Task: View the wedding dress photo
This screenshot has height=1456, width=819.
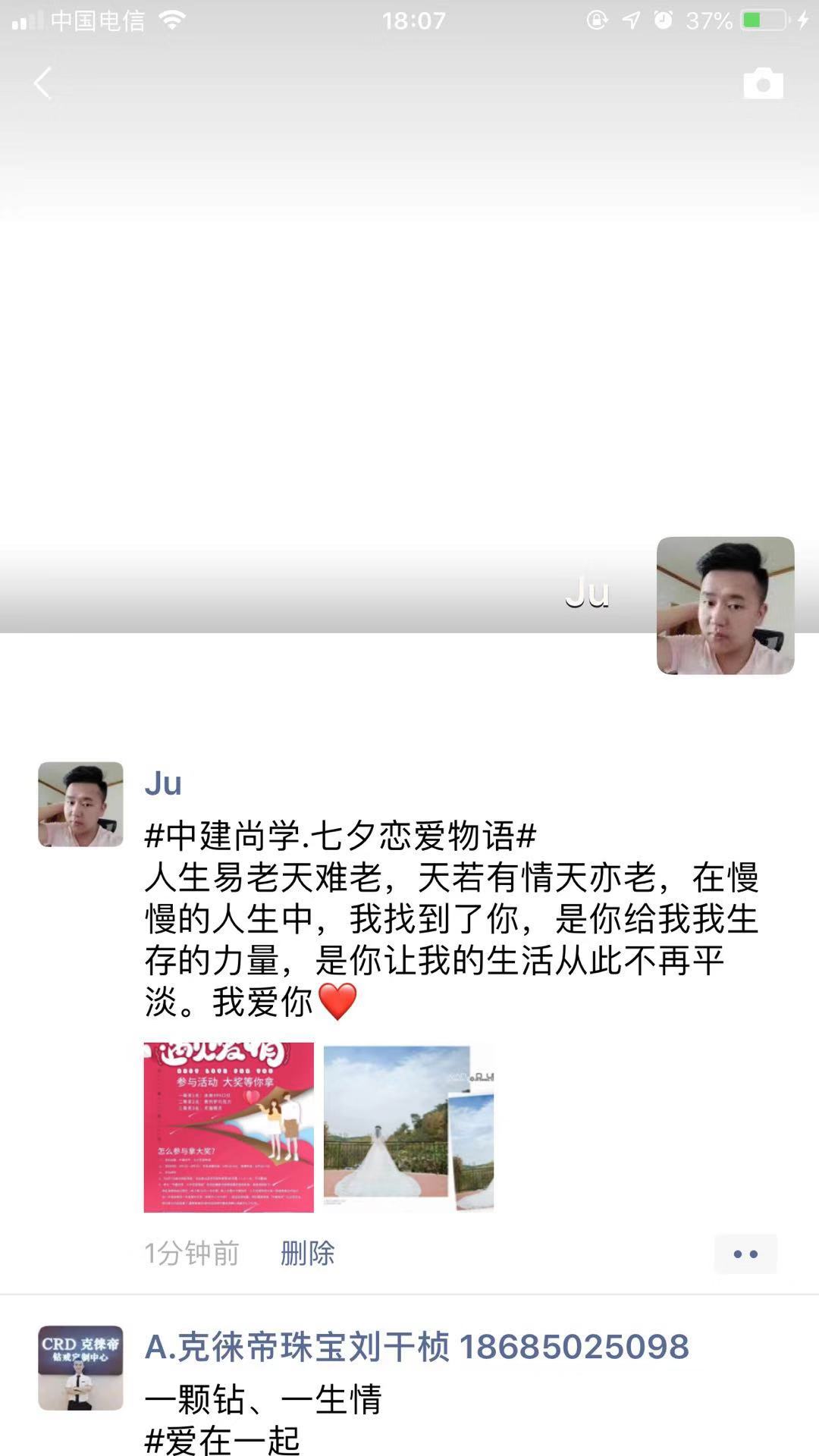Action: 408,1127
